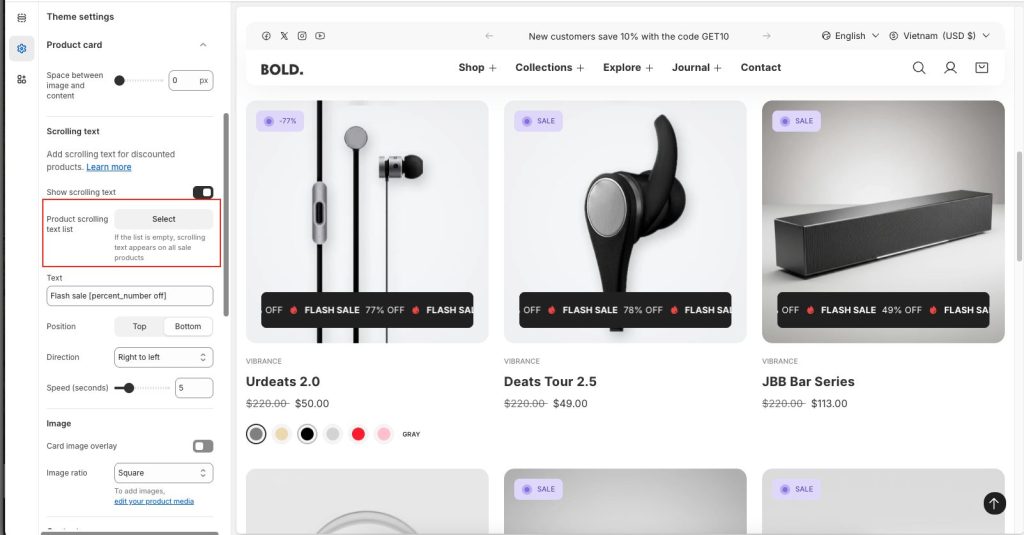Click Select for product scrolling text list
This screenshot has height=535, width=1024.
pos(163,219)
